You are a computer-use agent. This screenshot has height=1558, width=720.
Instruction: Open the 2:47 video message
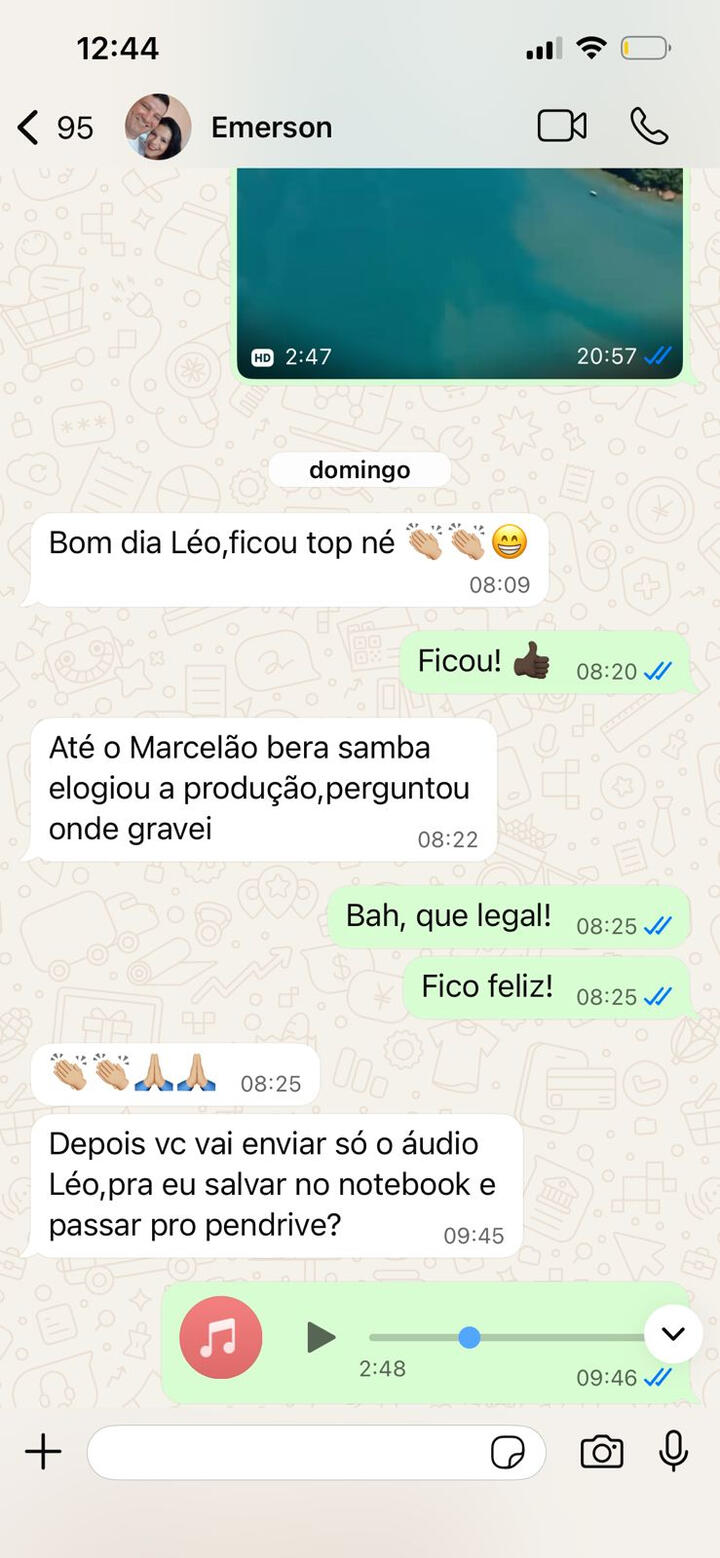(x=459, y=270)
